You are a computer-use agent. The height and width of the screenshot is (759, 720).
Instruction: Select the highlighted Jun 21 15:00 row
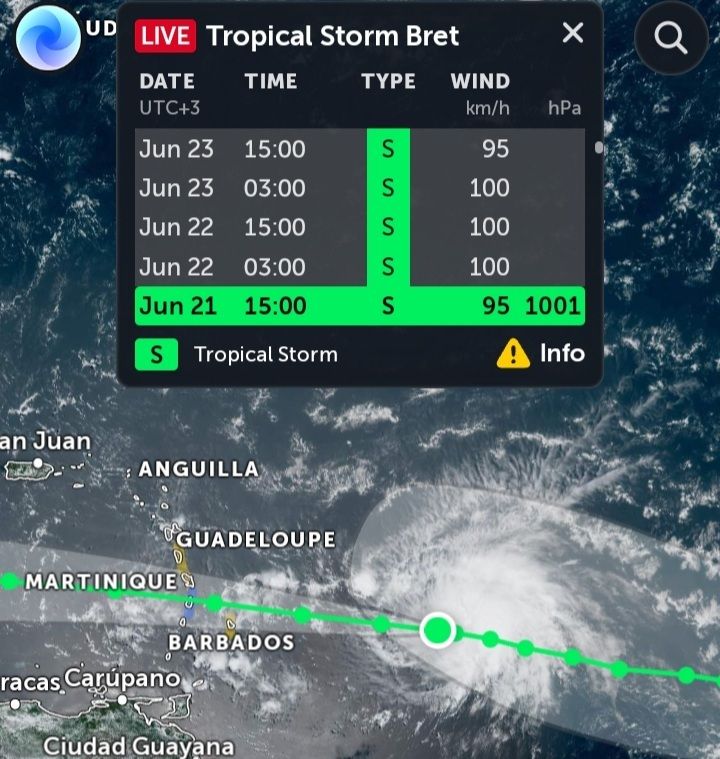pos(359,306)
